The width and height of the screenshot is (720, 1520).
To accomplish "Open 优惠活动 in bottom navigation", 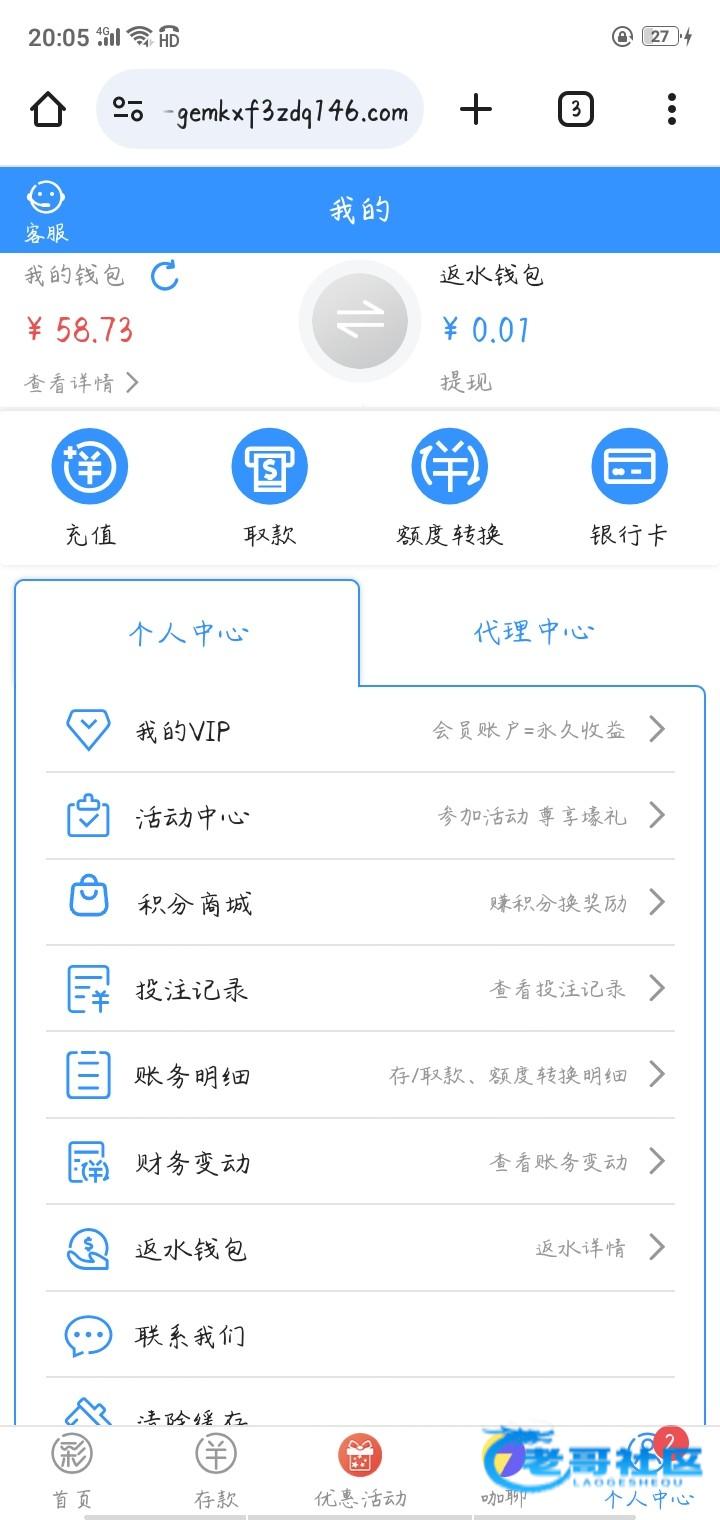I will pyautogui.click(x=360, y=1472).
